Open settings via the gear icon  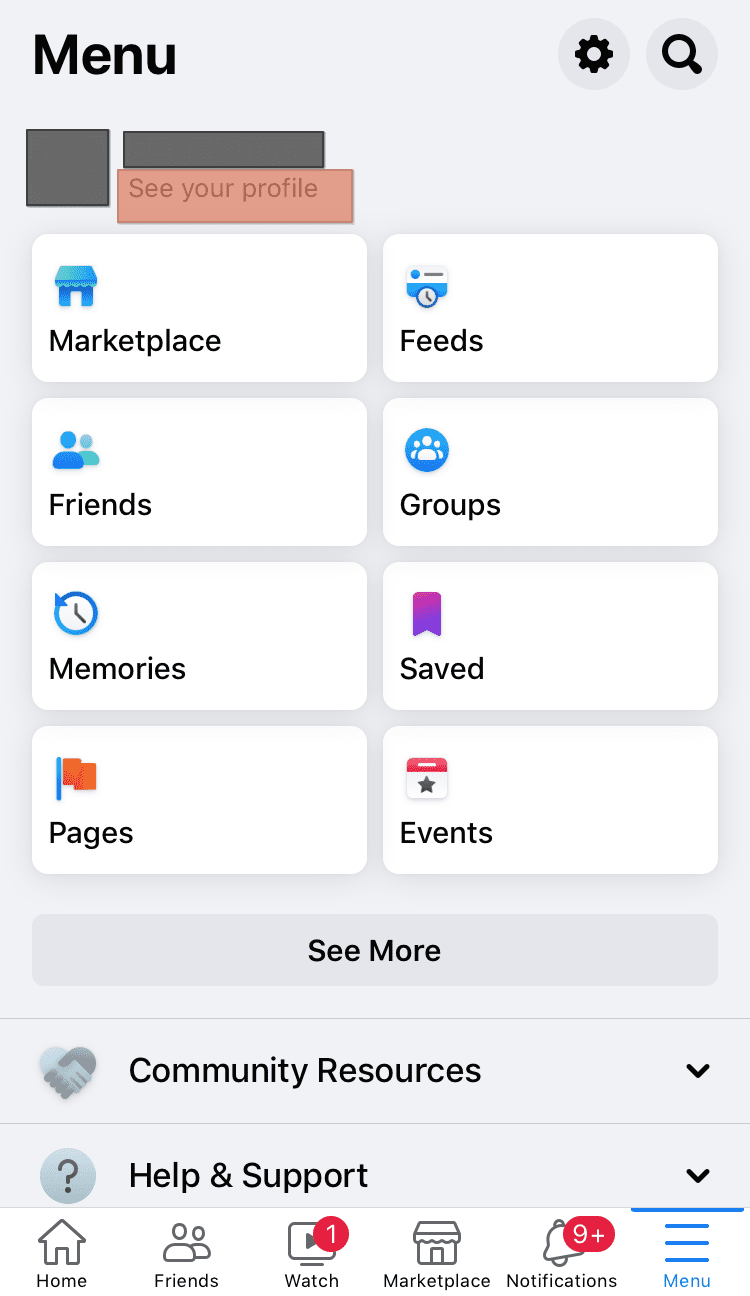click(594, 55)
